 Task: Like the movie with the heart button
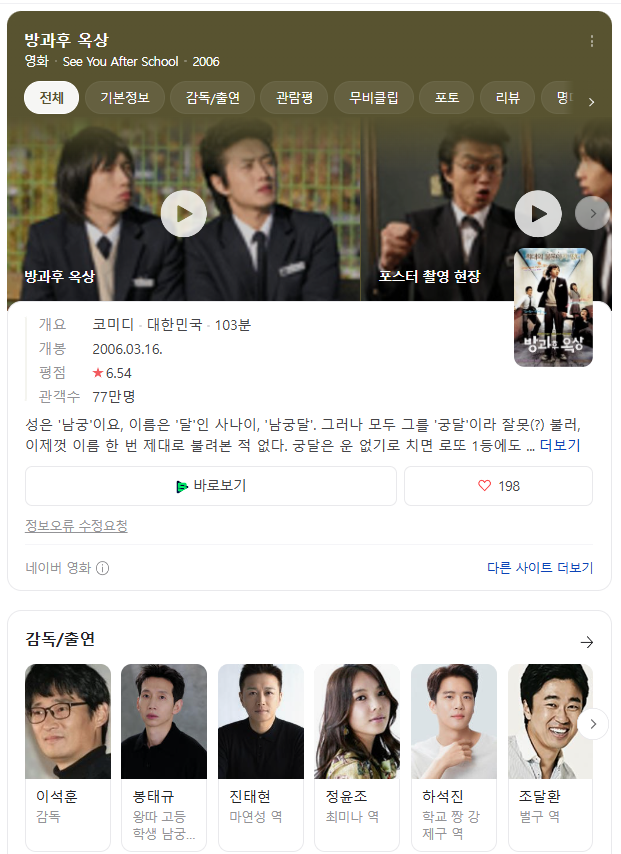pyautogui.click(x=498, y=486)
